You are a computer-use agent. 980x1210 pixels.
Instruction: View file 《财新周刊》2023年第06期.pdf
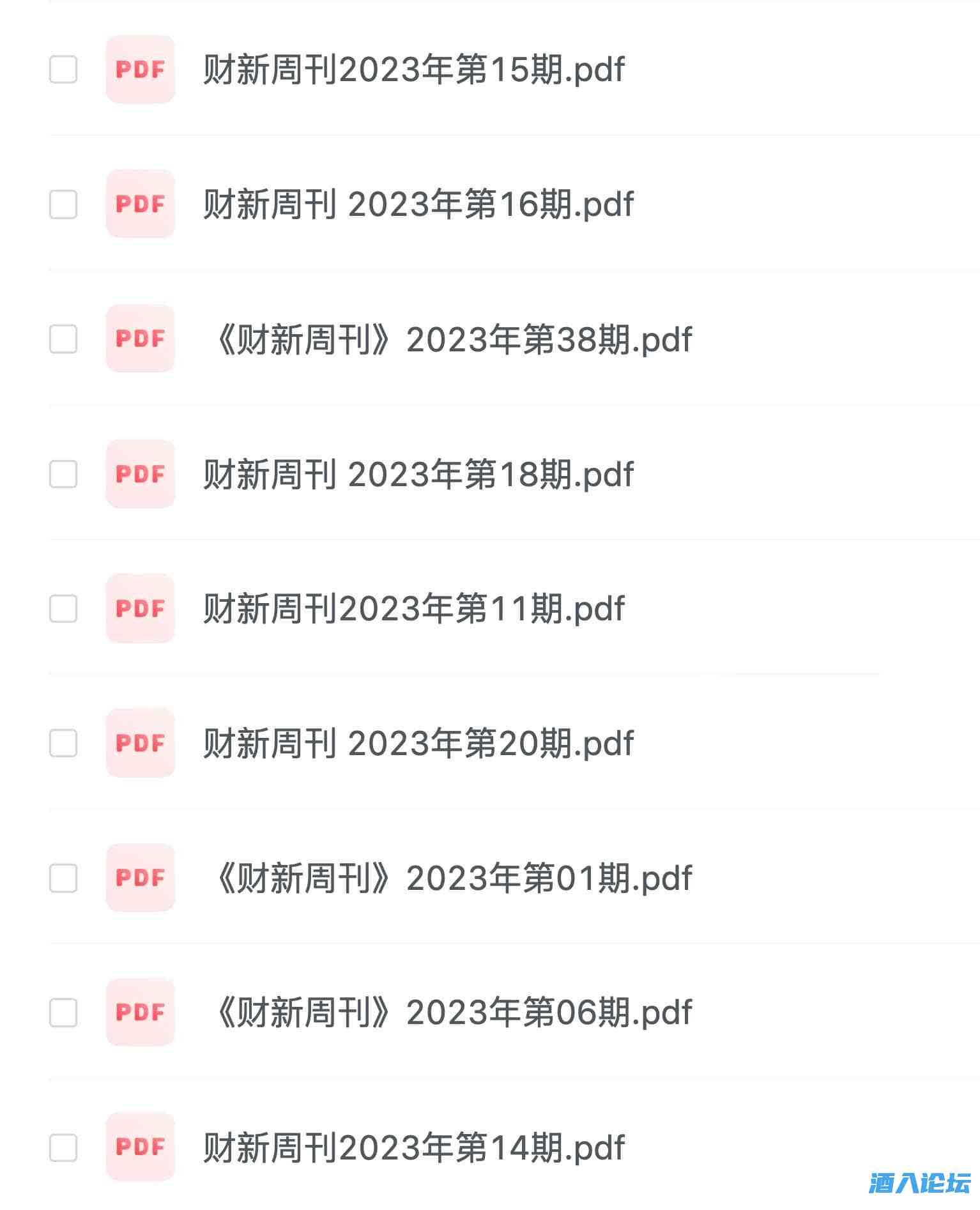coord(452,1013)
